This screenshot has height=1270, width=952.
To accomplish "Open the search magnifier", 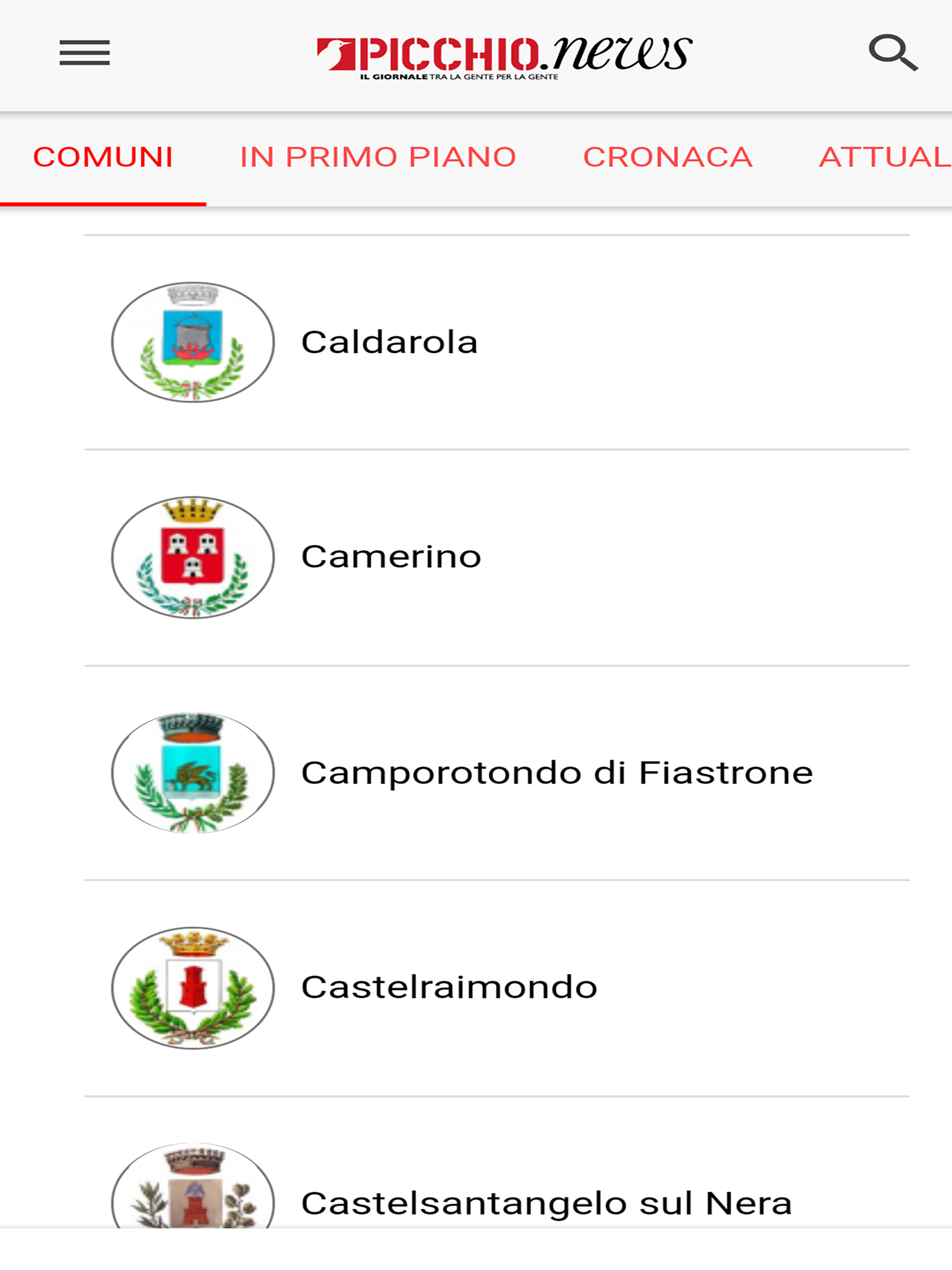I will click(x=892, y=53).
